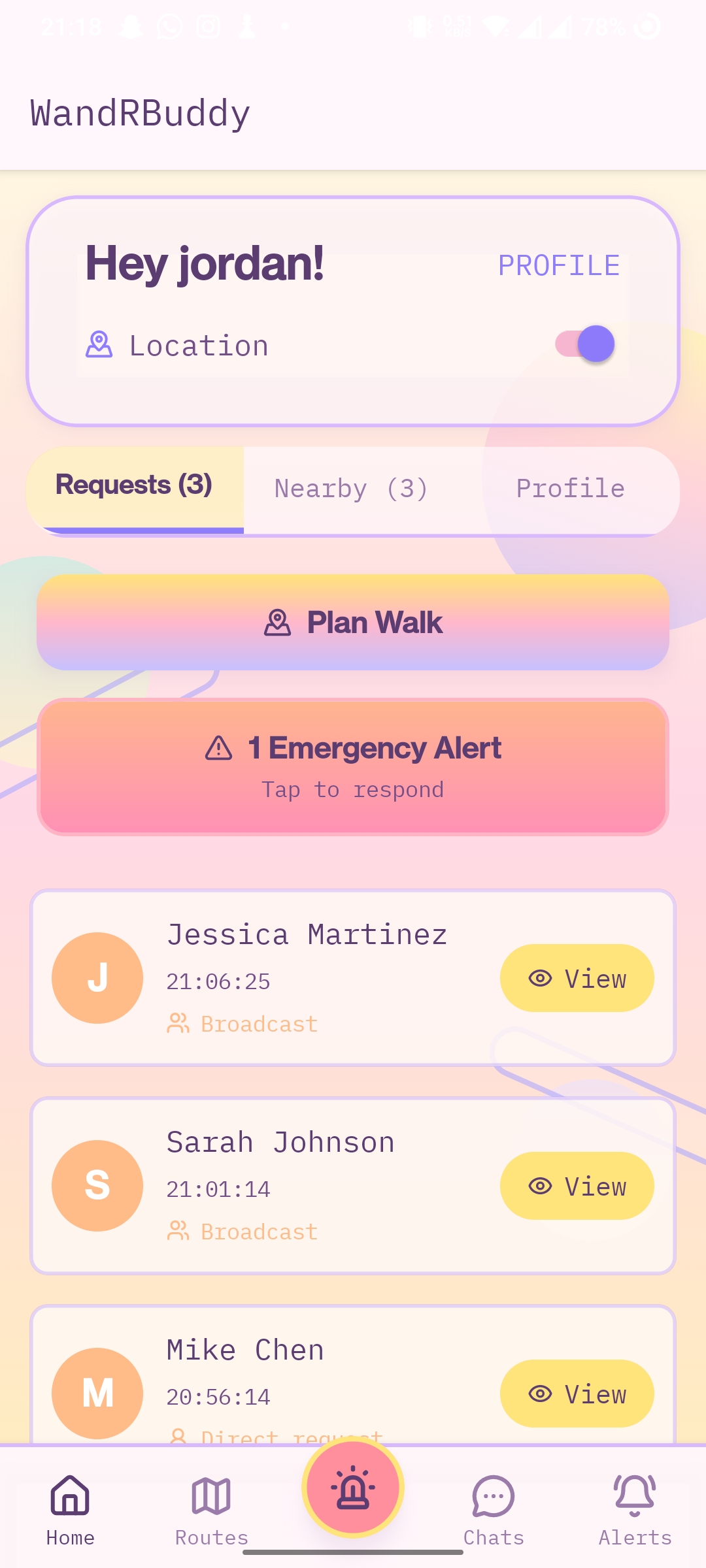View Mike Chen's request

pyautogui.click(x=577, y=1394)
